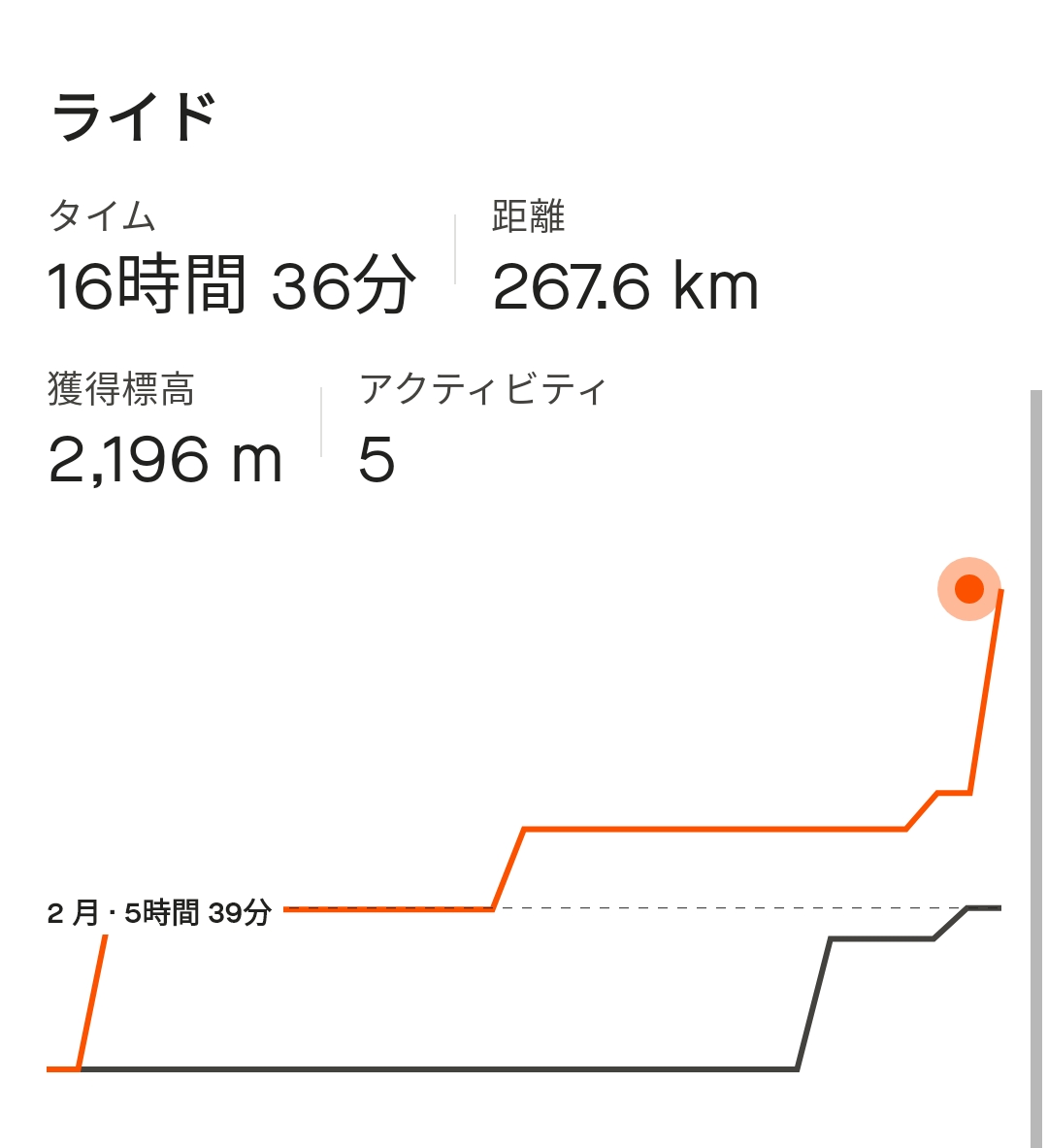Tap the orange current-month data point on the chart
The height and width of the screenshot is (1148, 1048).
pos(968,589)
